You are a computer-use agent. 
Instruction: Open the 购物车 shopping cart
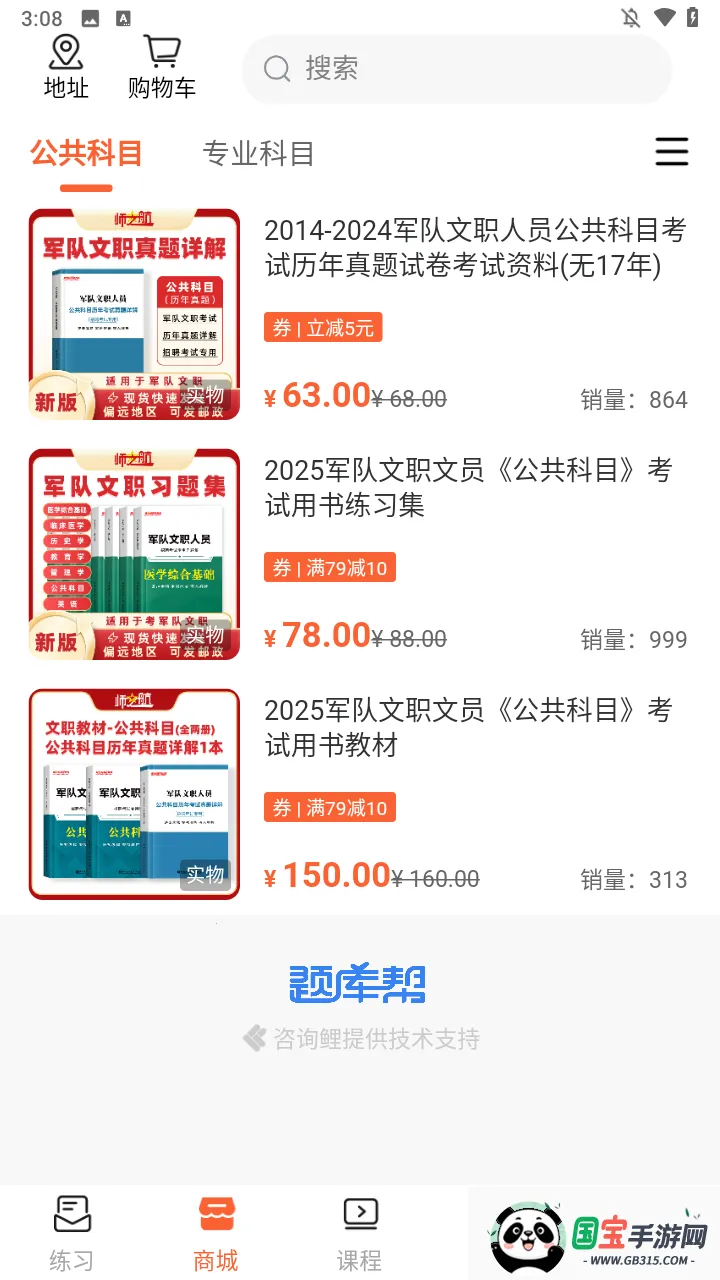click(x=161, y=68)
